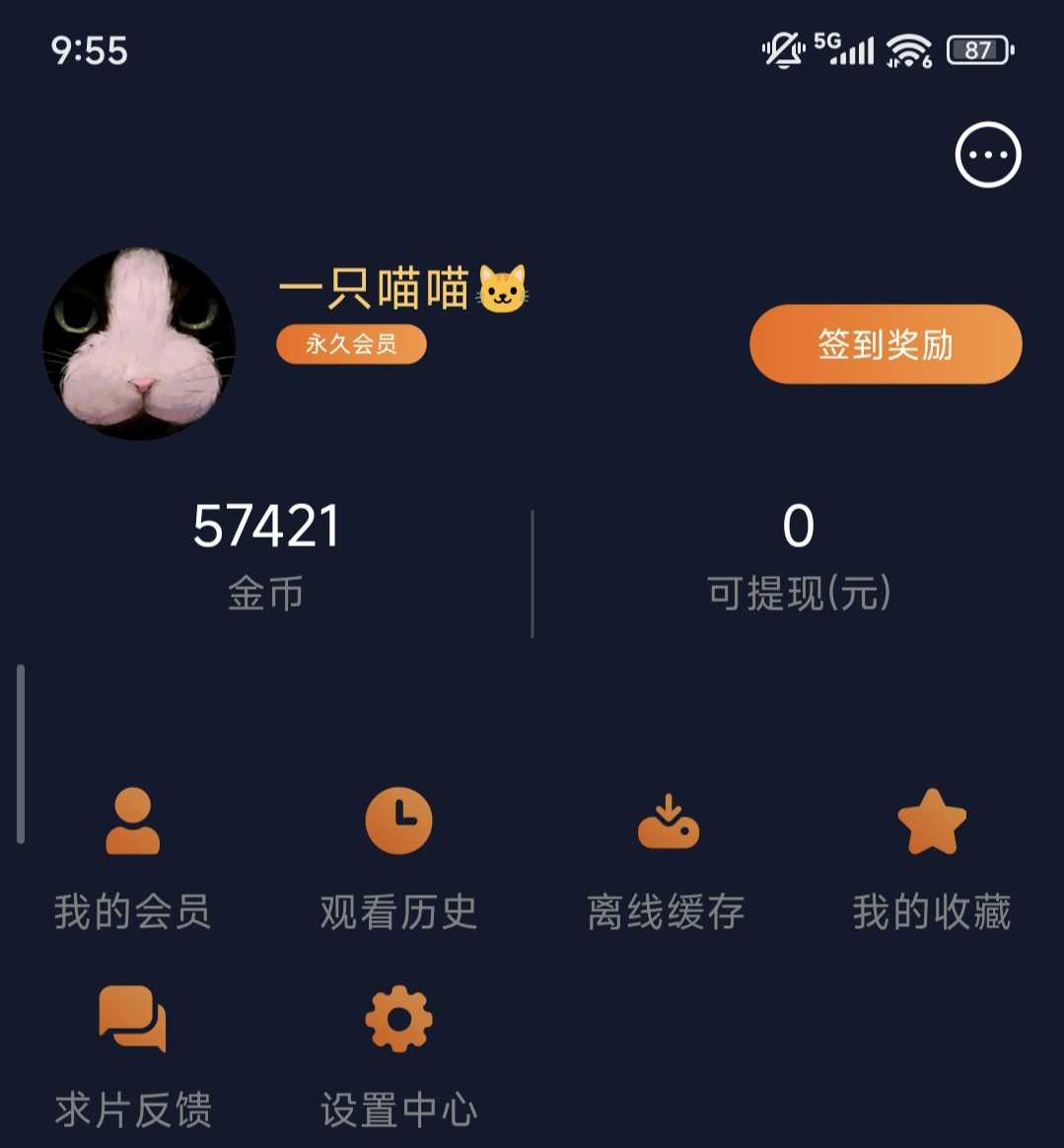Viewport: 1064px width, 1148px height.
Task: Open the three-dot more options menu
Action: [988, 155]
